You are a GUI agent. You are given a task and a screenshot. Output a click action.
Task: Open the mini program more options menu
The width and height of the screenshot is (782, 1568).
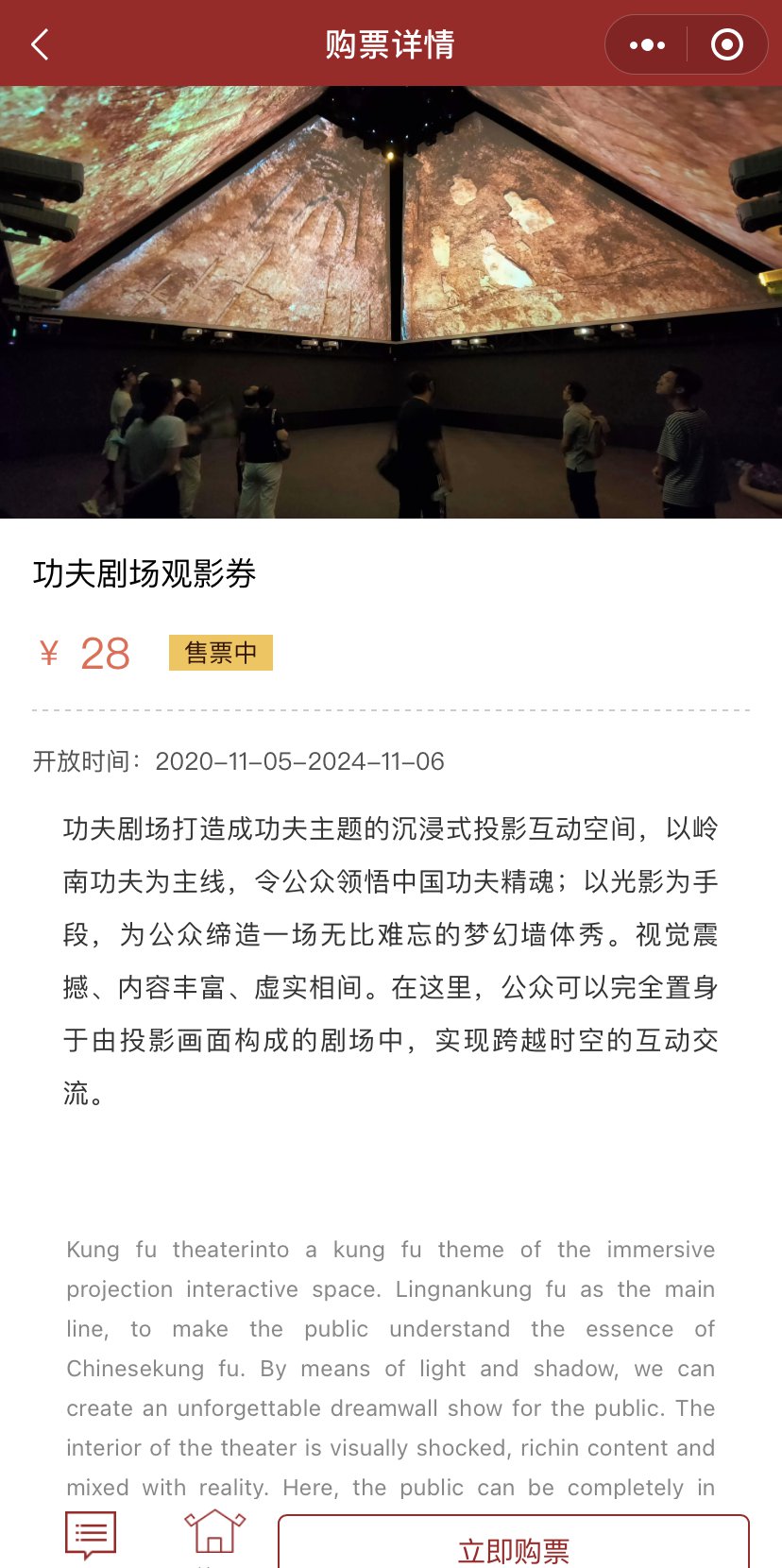(647, 44)
